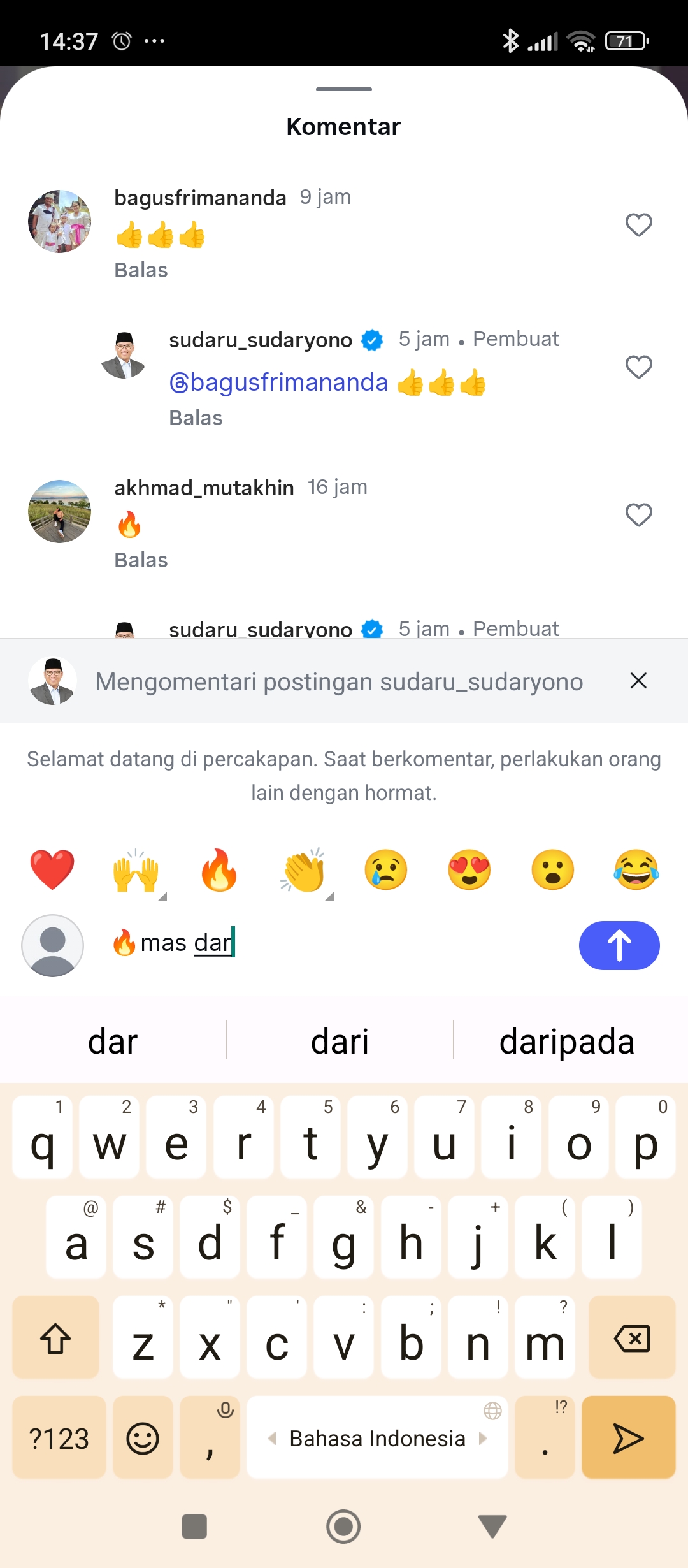
Task: Like sudaru_sudaryono's reply to @bagusfrimananda
Action: click(x=638, y=367)
